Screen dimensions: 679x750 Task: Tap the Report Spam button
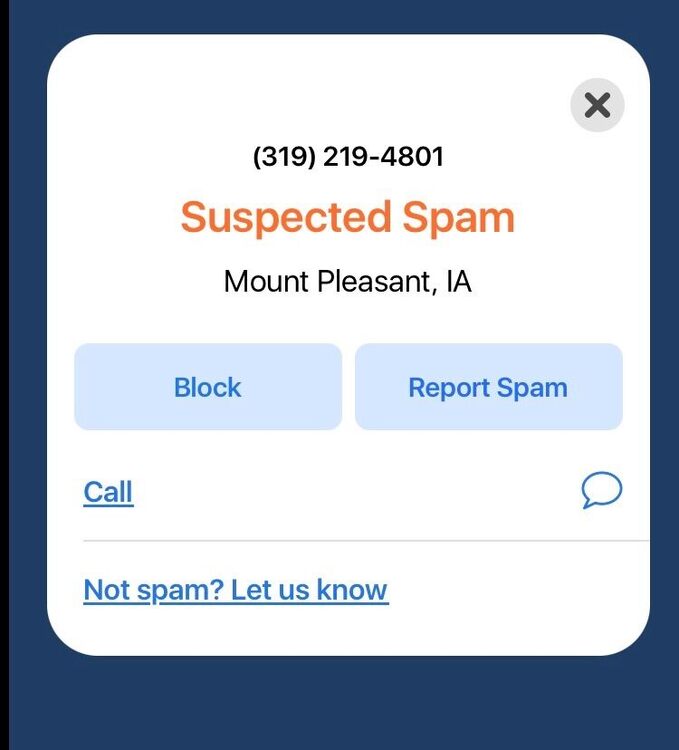coord(488,387)
